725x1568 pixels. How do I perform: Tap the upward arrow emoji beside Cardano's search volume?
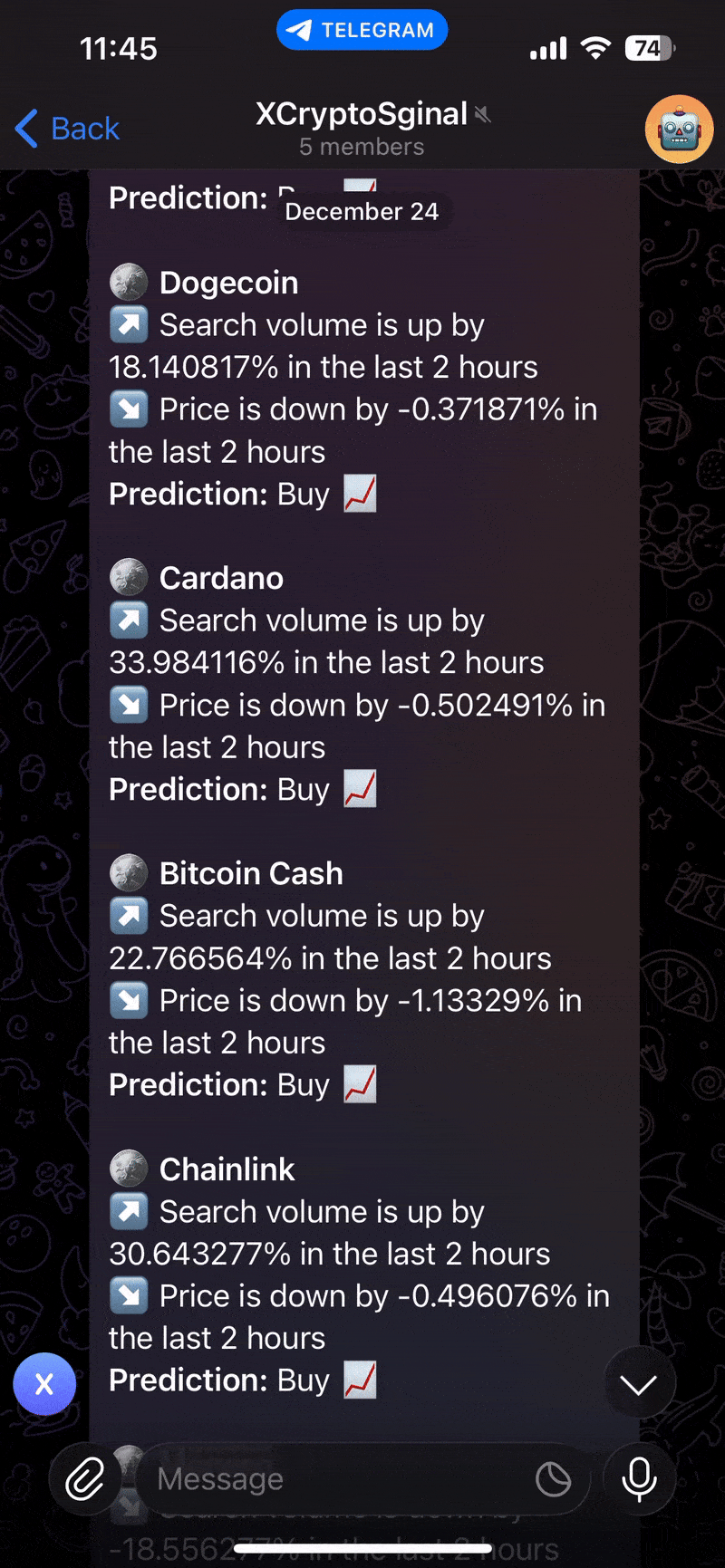point(128,620)
